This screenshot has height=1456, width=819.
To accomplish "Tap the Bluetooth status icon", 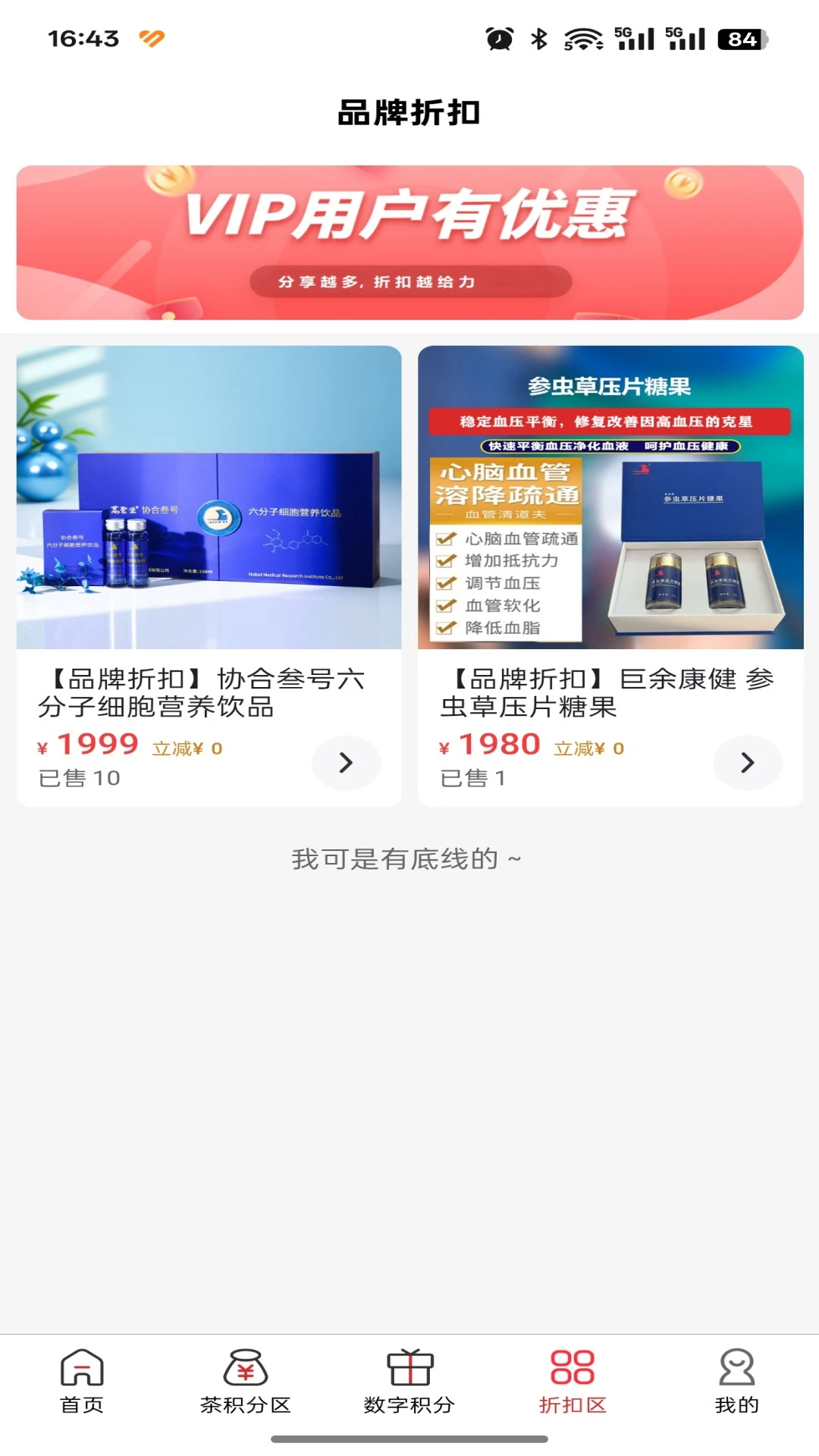I will 541,38.
